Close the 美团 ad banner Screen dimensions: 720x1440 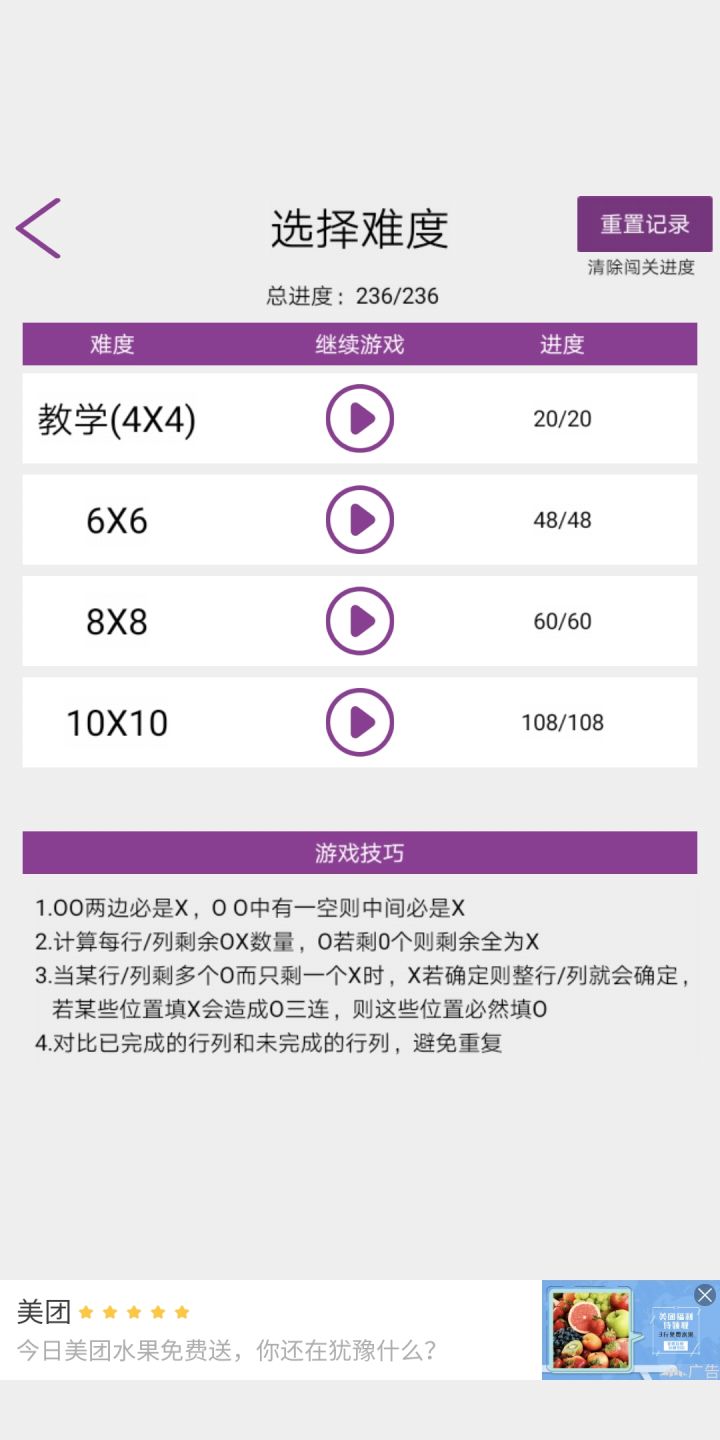[x=705, y=1295]
